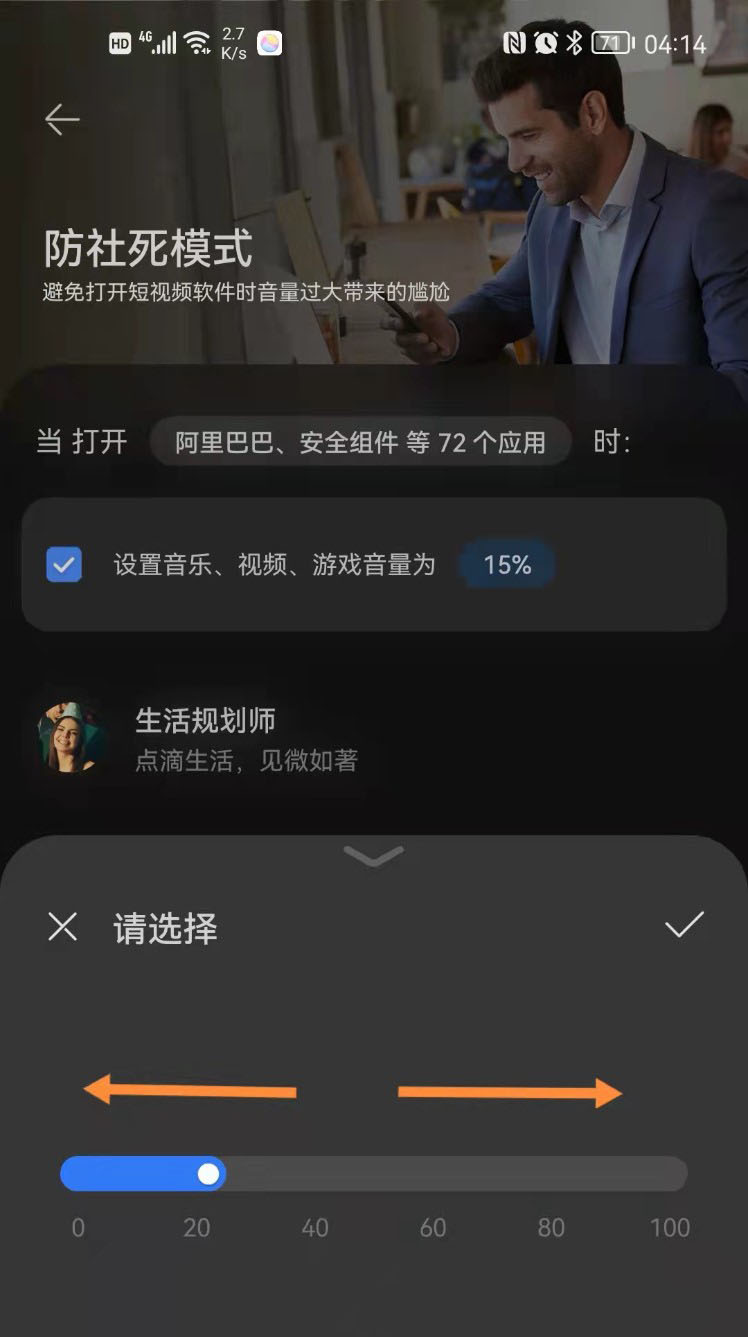Image resolution: width=748 pixels, height=1337 pixels.
Task: Open the 生活规划师 author profile
Action: [x=70, y=737]
